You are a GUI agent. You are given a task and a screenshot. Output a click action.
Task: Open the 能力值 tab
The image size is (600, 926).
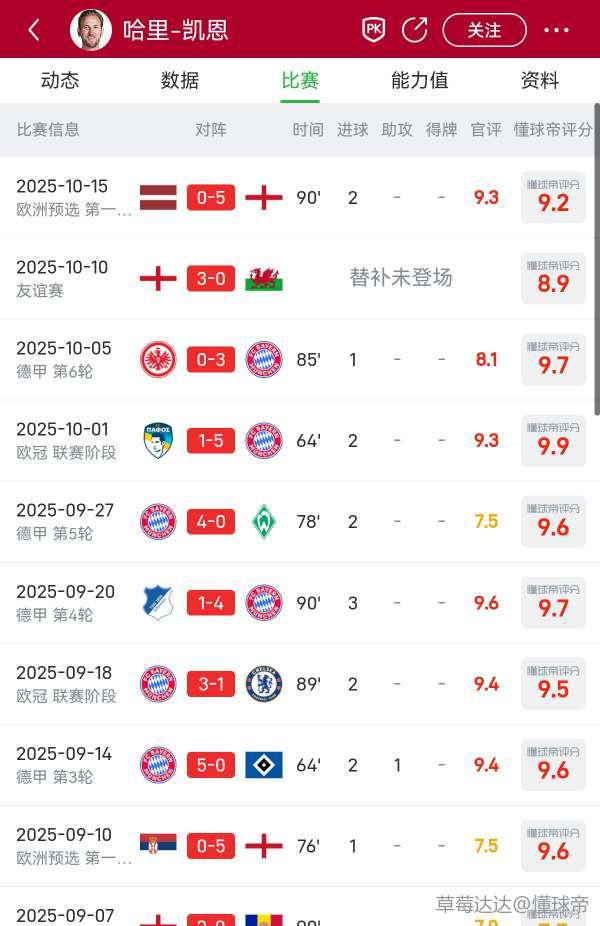(420, 81)
